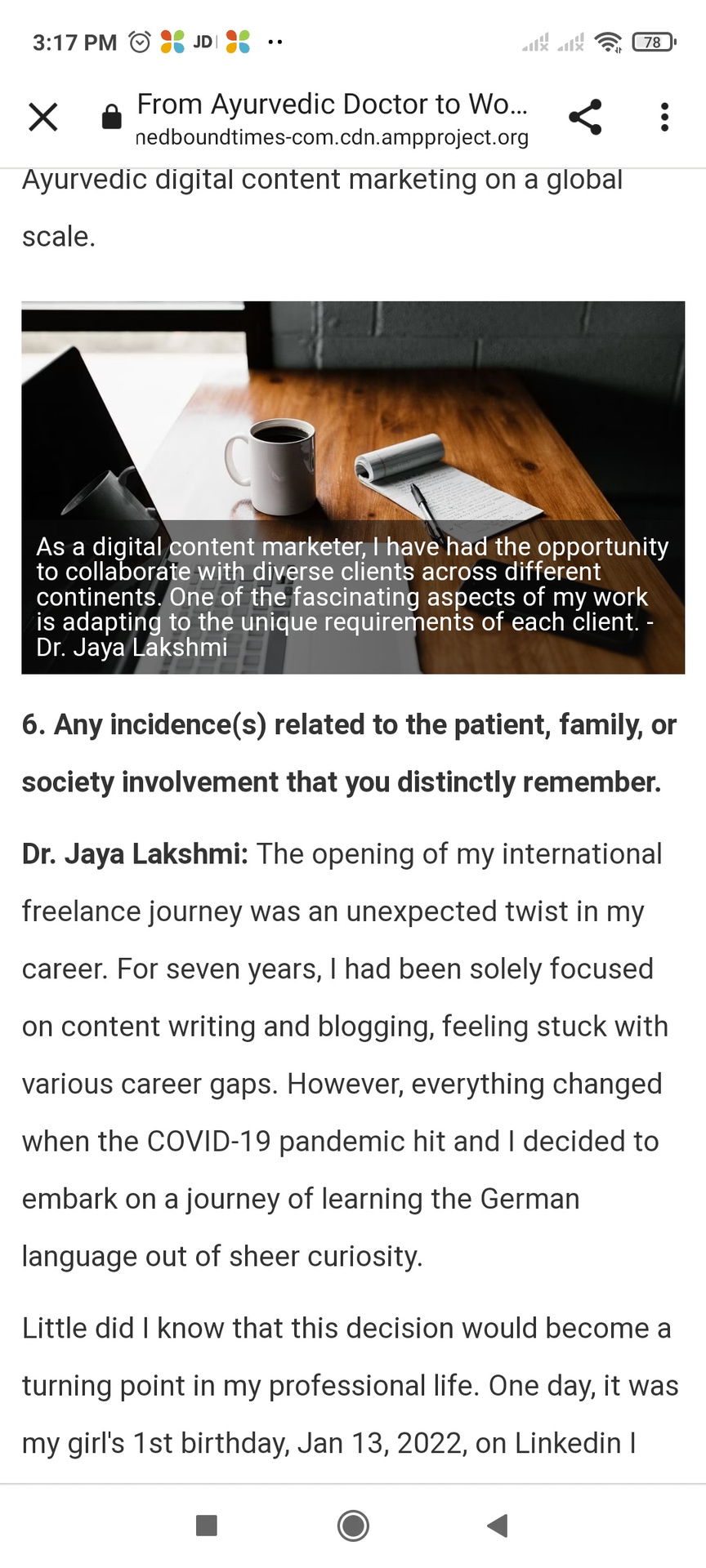Go back using the navigation bar
This screenshot has width=706, height=1568.
[498, 1525]
